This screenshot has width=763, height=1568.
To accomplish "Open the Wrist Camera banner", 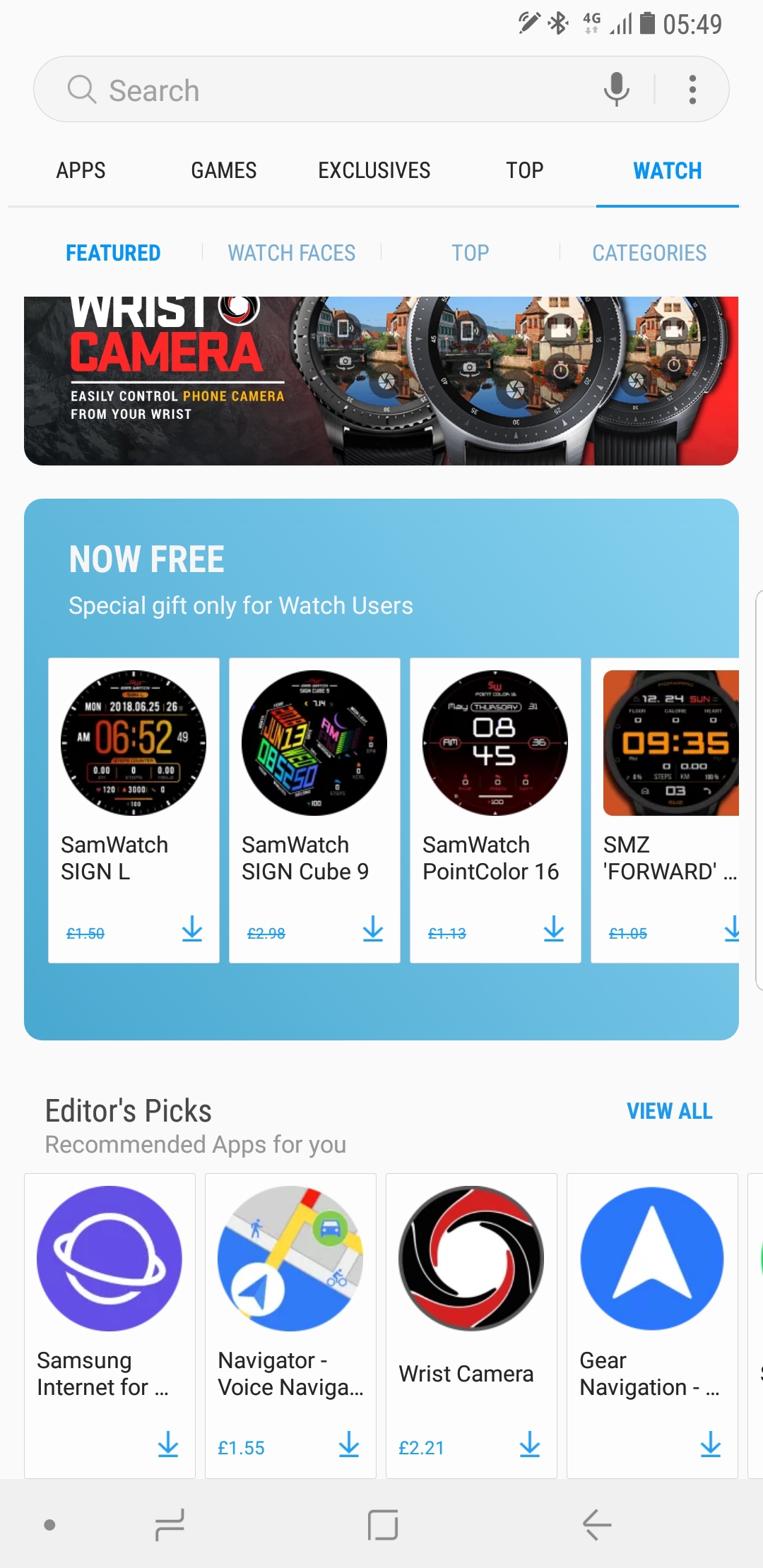I will pyautogui.click(x=381, y=380).
